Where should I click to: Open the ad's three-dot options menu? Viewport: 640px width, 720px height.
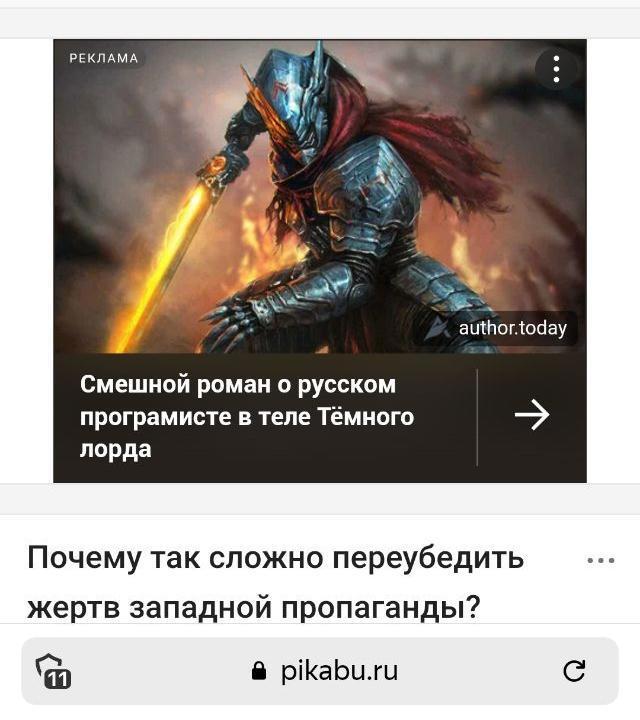(x=557, y=69)
